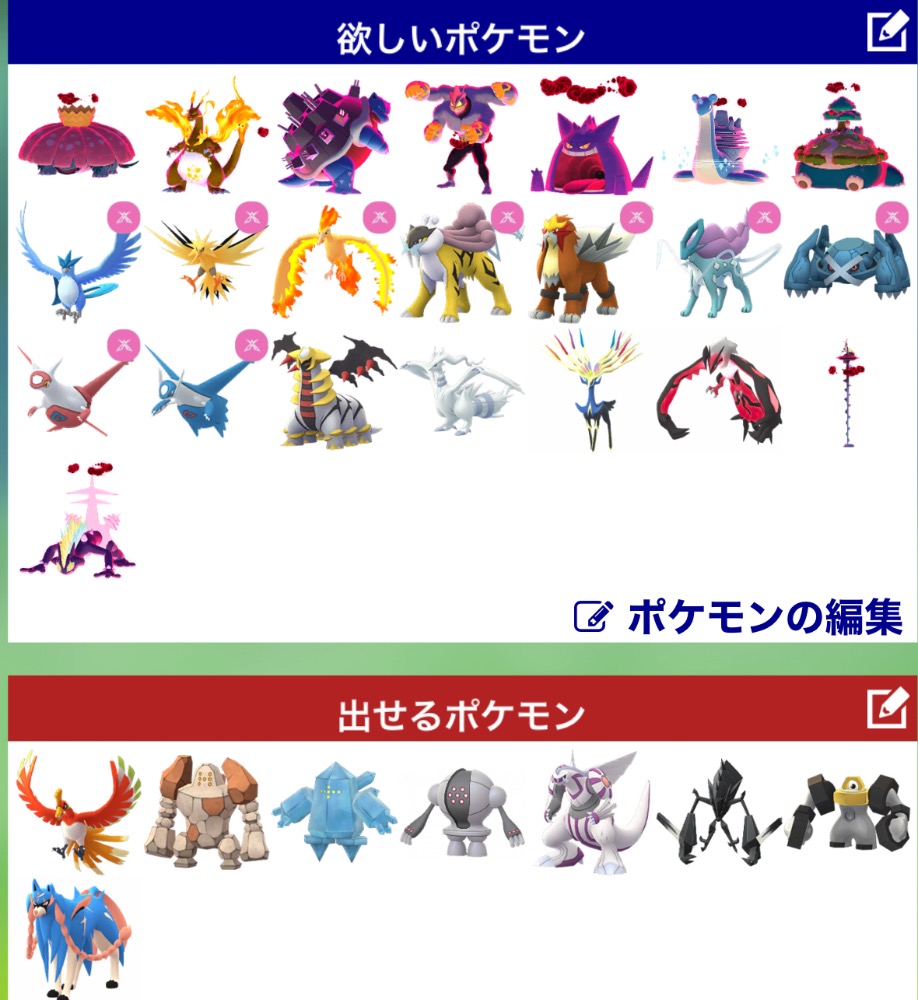
Task: Tap the ポケモンの編集 link
Action: coord(740,617)
